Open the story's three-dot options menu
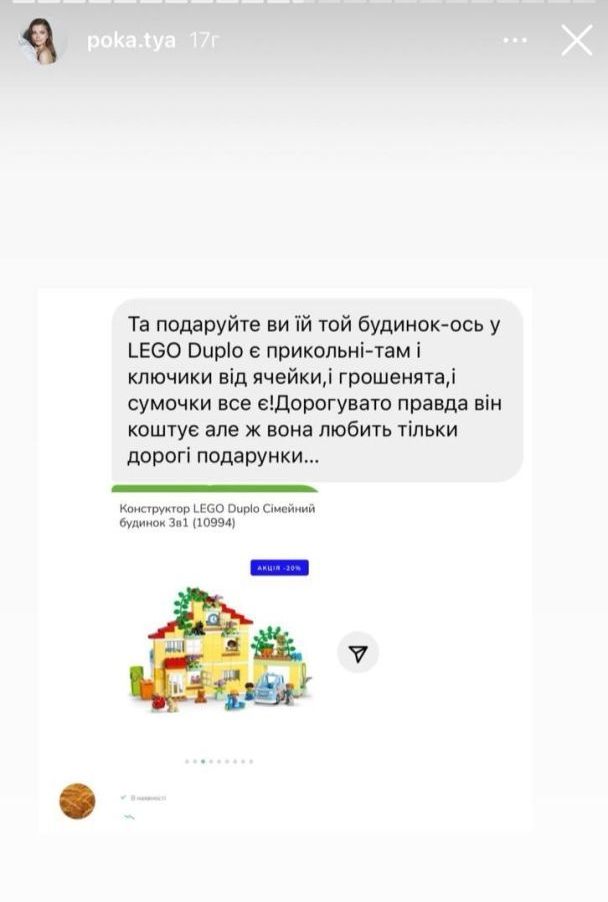This screenshot has width=608, height=902. tap(514, 41)
